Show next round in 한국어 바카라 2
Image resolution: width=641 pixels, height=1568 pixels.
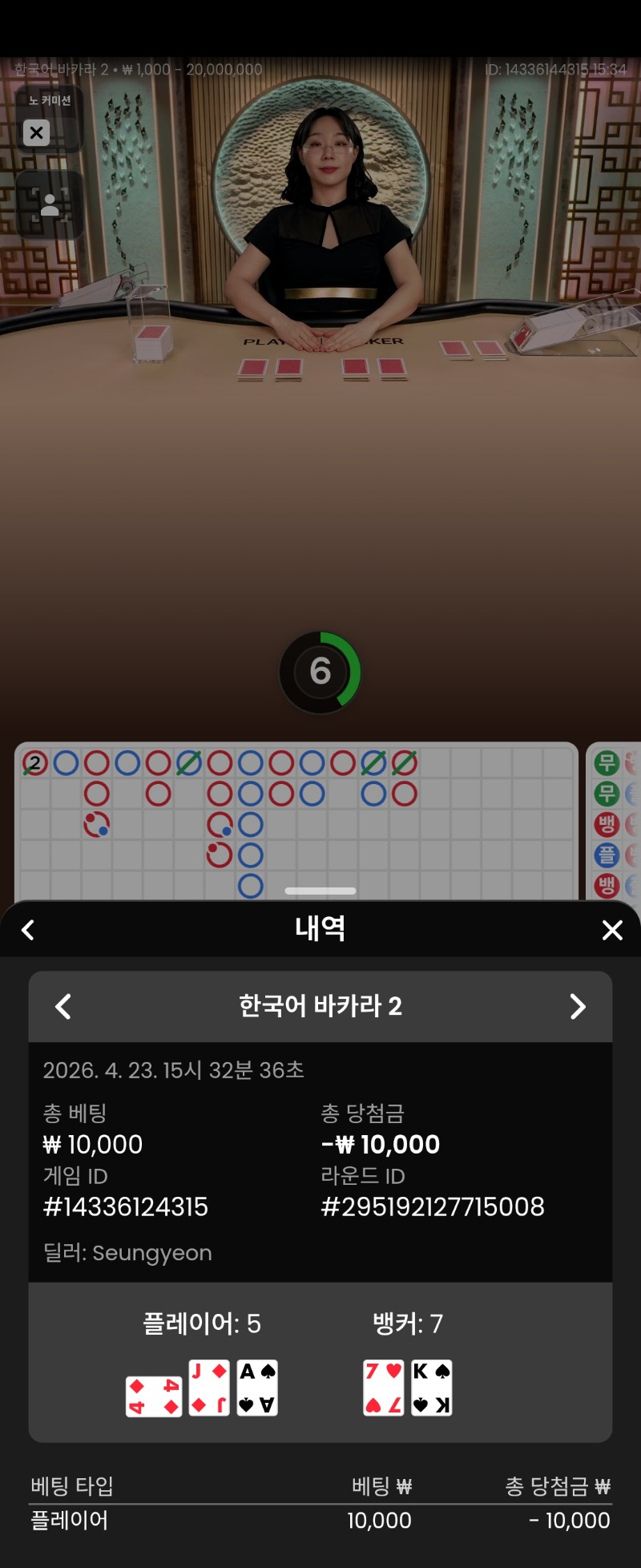coord(577,1006)
